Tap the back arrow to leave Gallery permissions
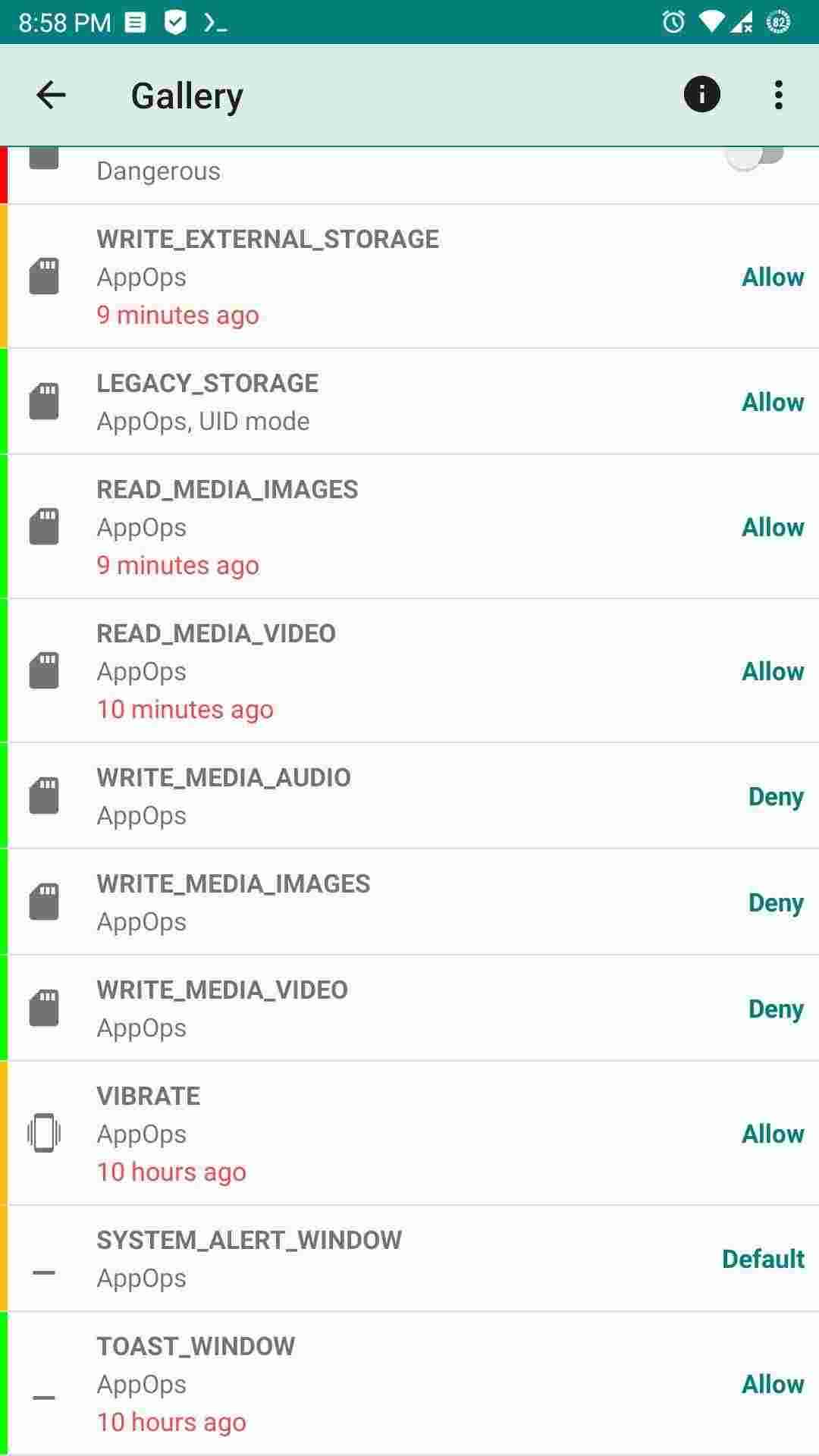The image size is (819, 1456). point(49,95)
